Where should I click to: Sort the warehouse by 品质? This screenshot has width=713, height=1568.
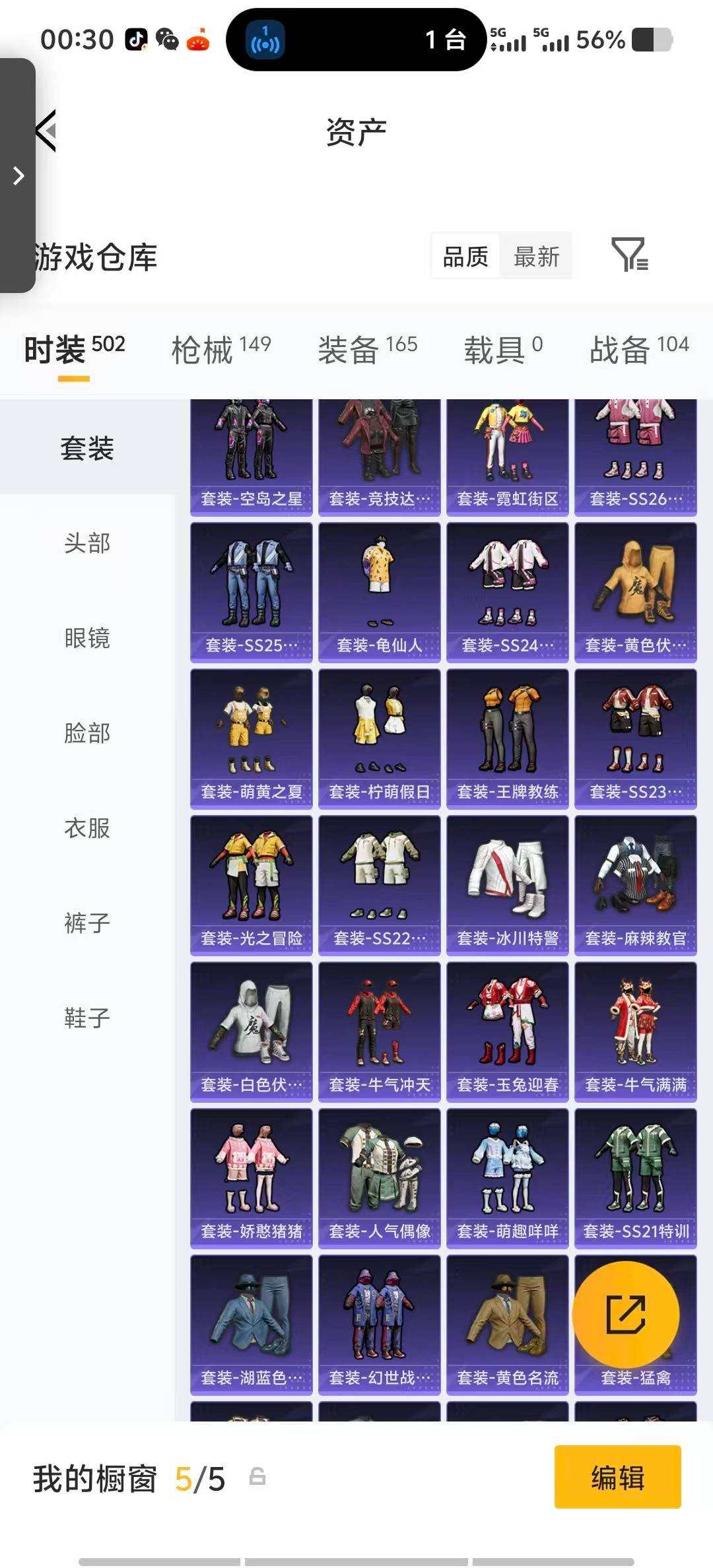point(463,256)
